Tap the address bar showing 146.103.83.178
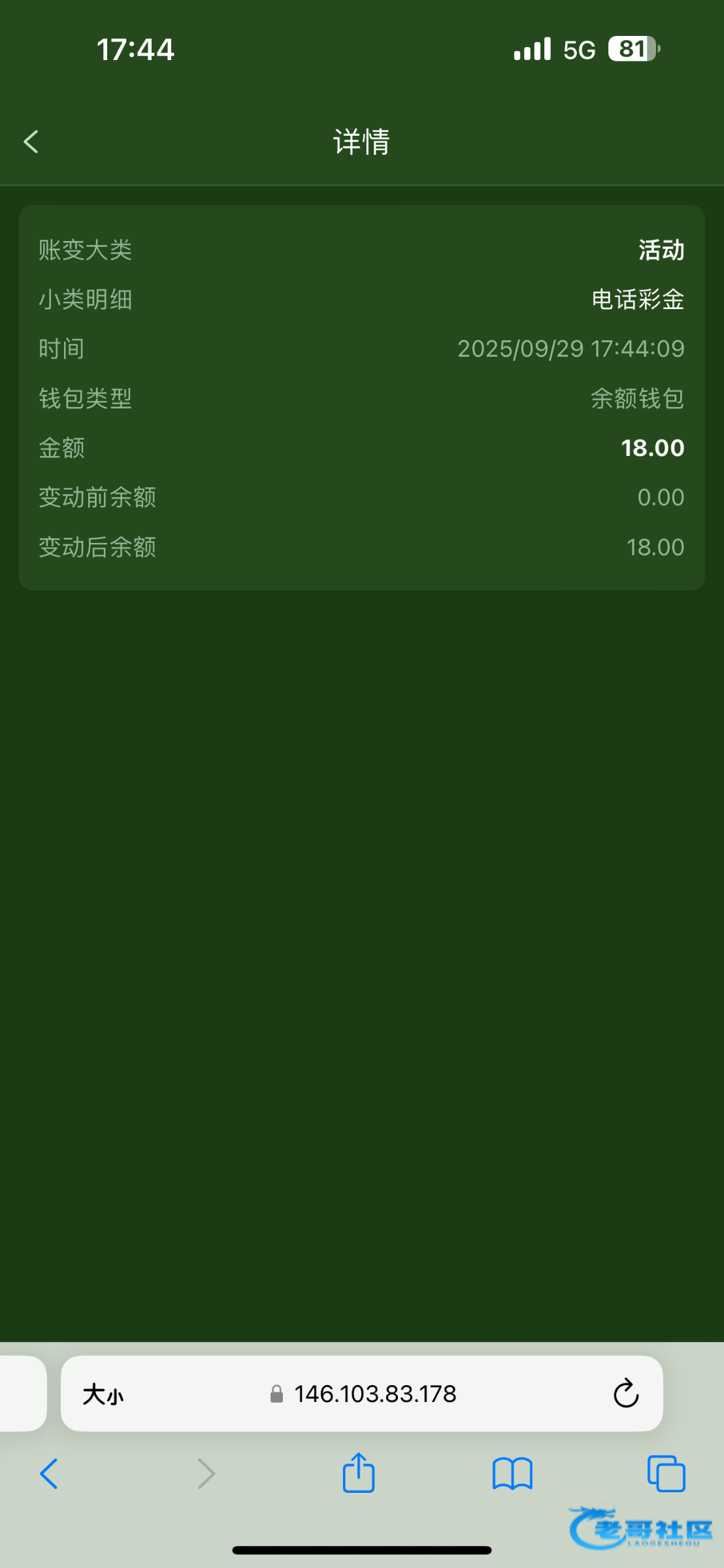 [x=374, y=1394]
